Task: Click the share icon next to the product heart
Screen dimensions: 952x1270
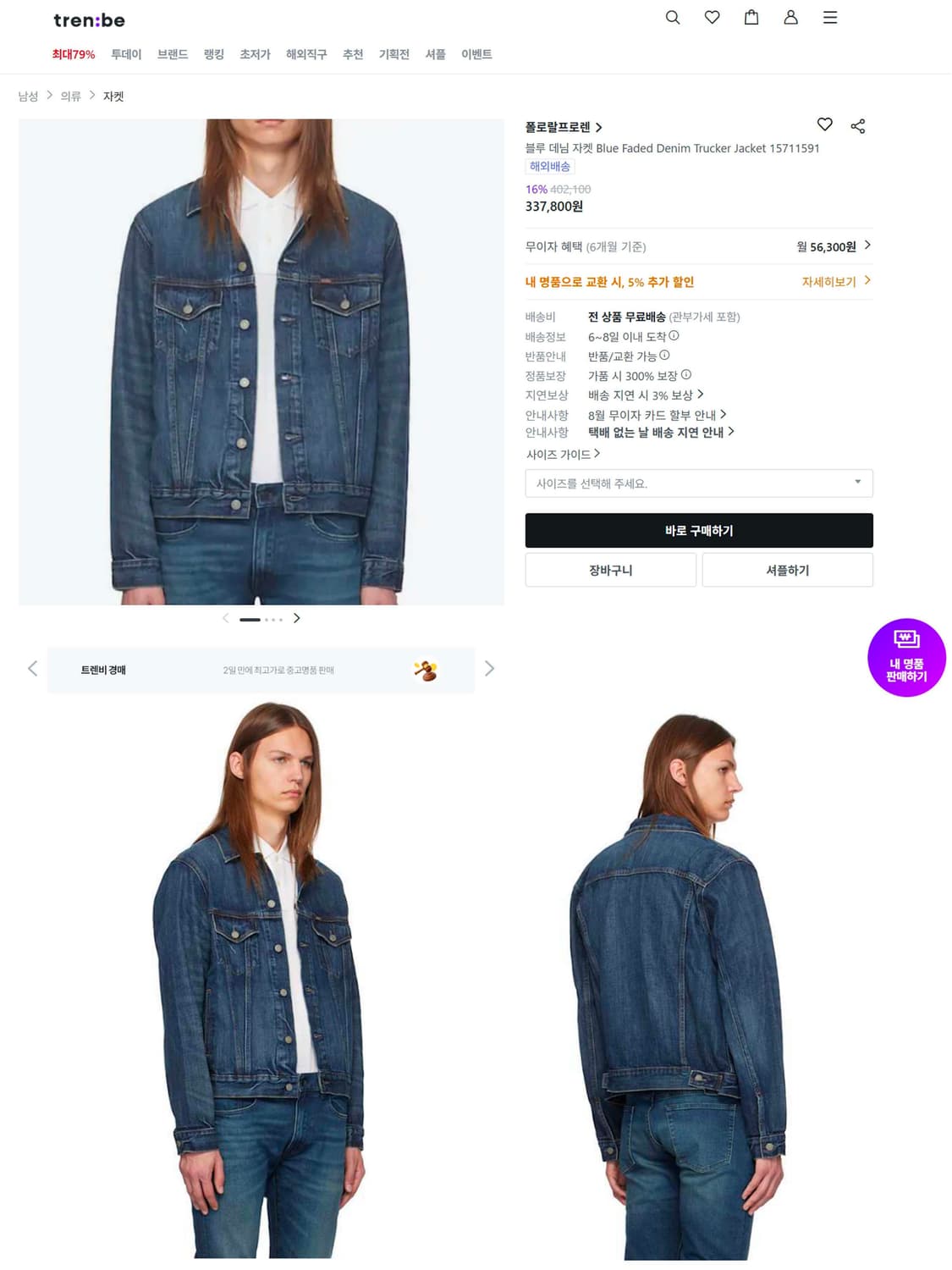Action: coord(858,125)
